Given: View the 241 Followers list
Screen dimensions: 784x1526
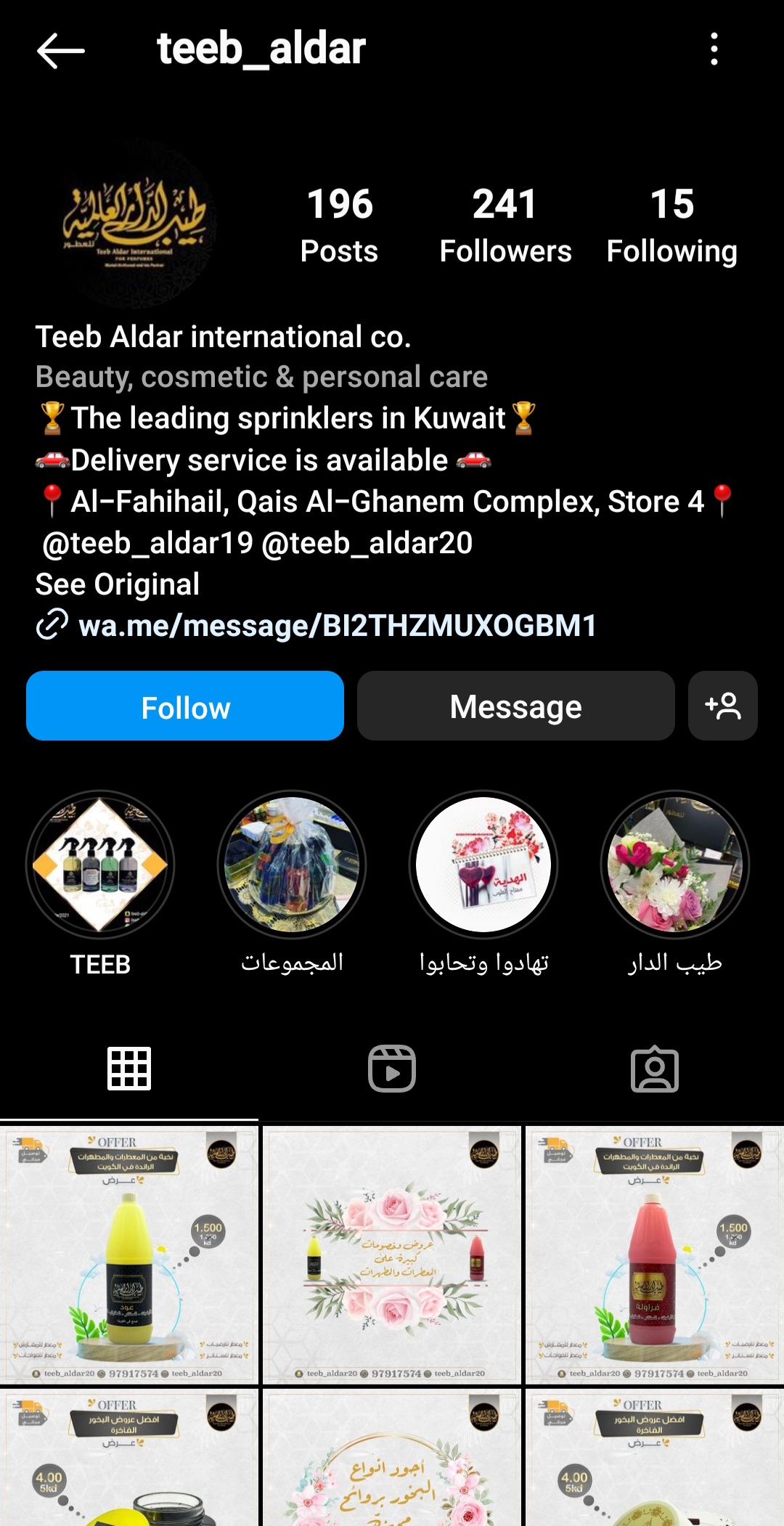Looking at the screenshot, I should tap(505, 225).
